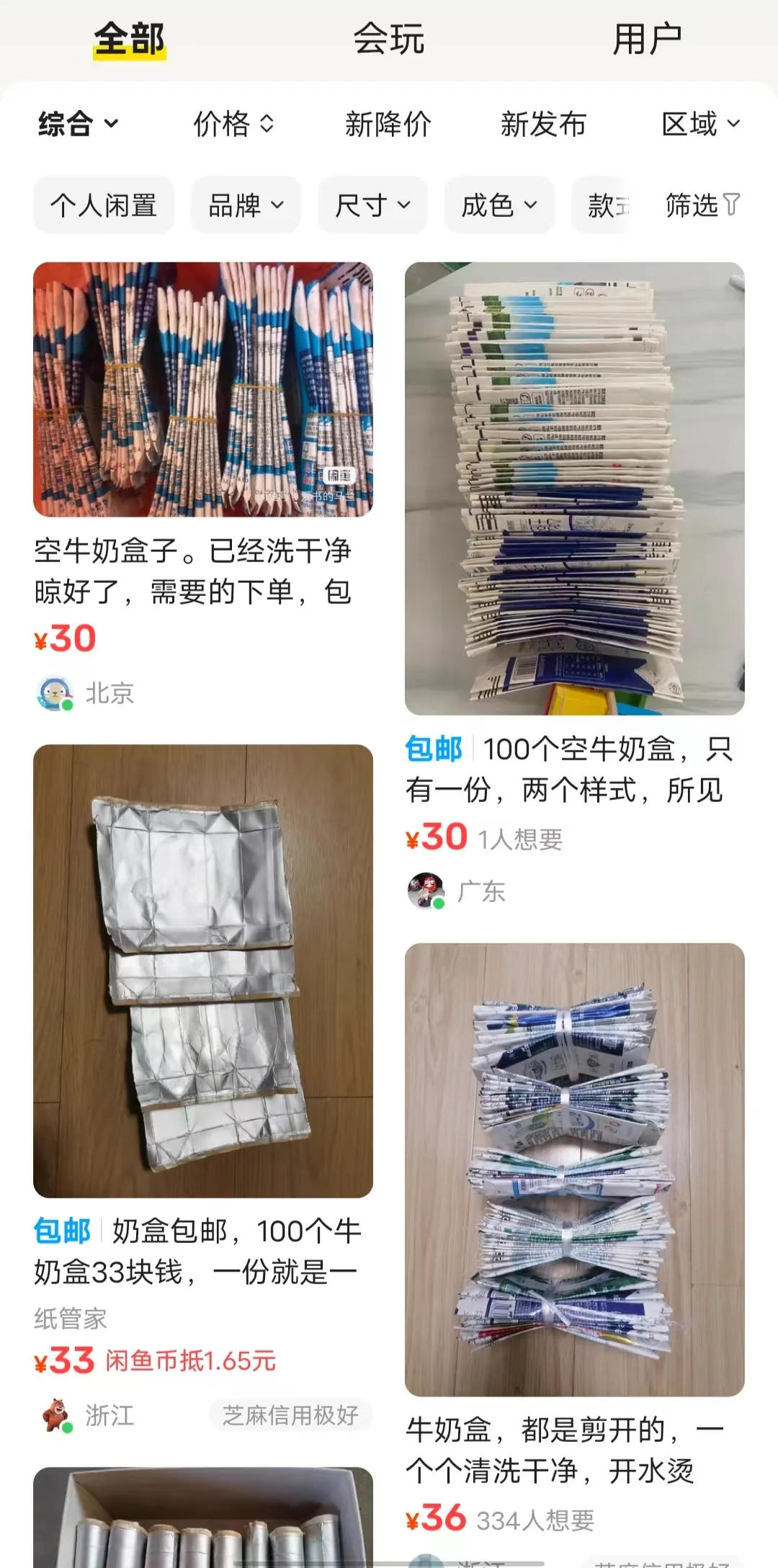Show 新发布 listings
This screenshot has height=1568, width=778.
[x=543, y=124]
